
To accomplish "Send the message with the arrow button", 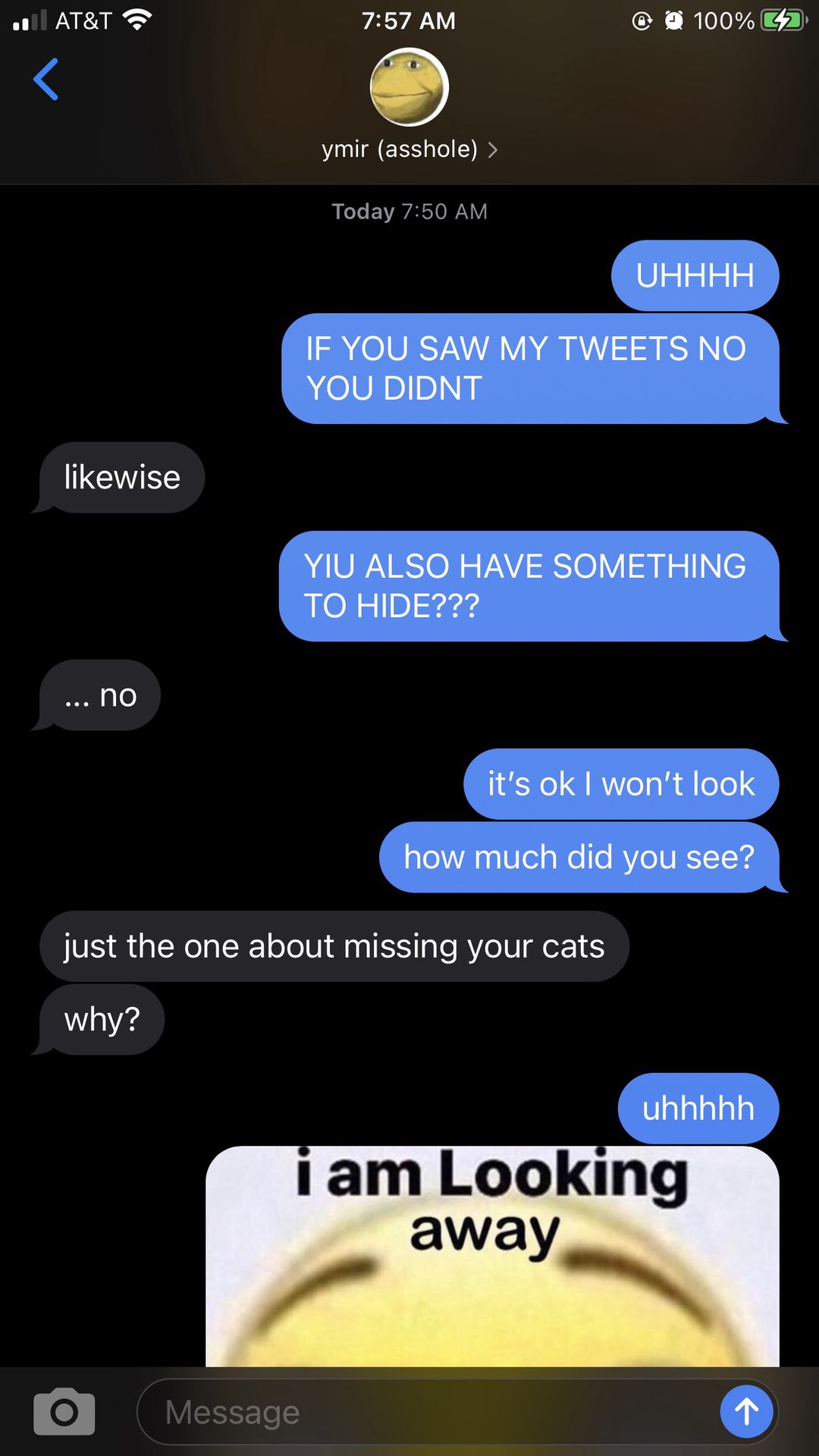I will pos(747,1411).
